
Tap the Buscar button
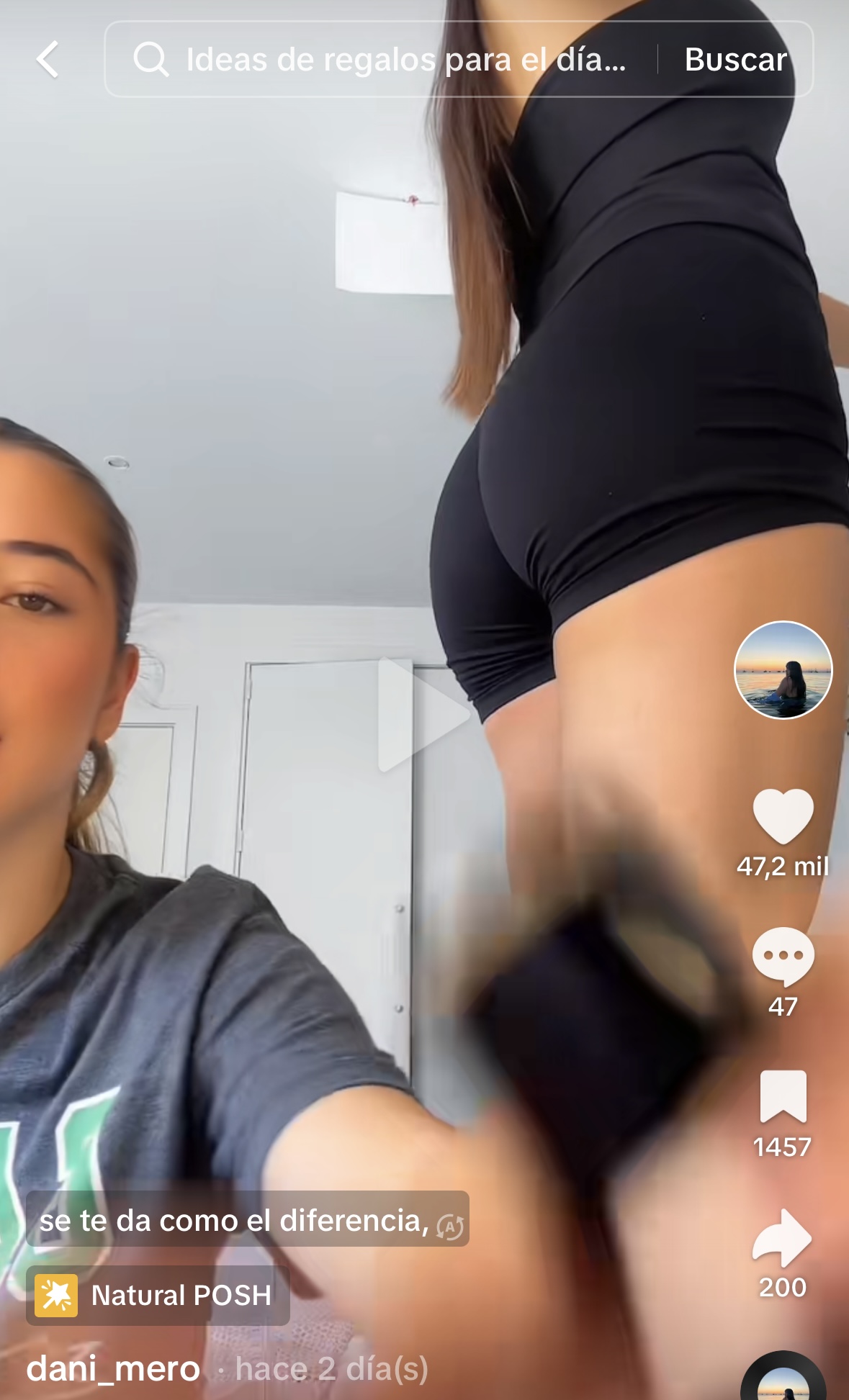click(x=735, y=59)
